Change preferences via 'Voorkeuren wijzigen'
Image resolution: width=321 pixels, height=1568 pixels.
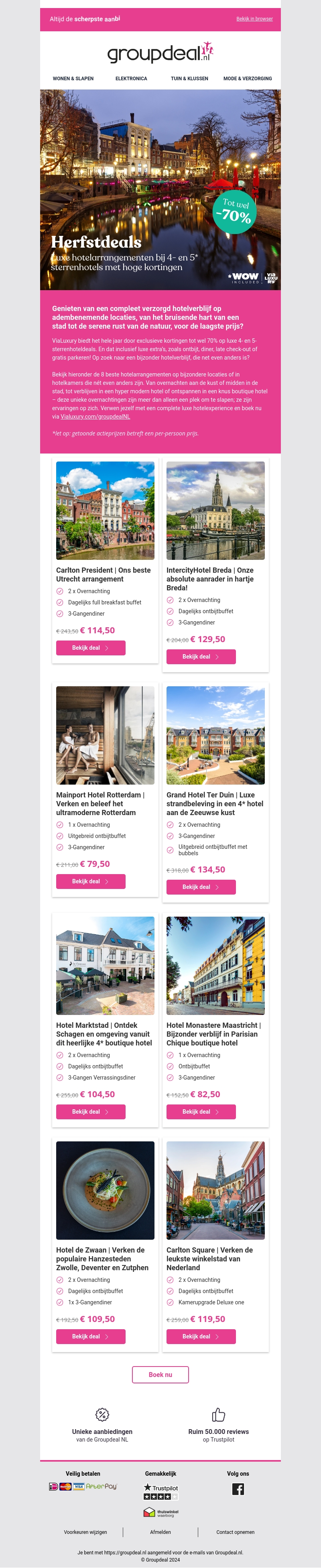(x=85, y=1531)
